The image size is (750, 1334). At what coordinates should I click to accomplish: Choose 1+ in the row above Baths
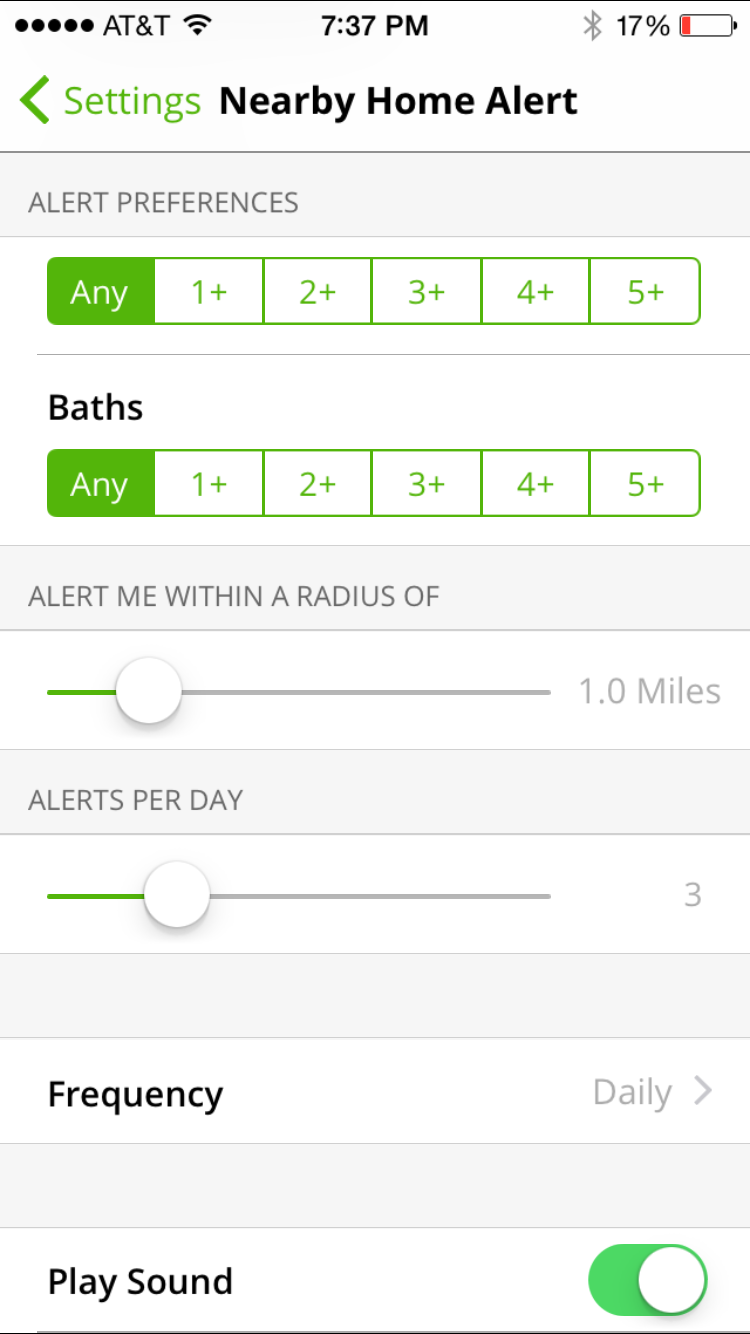click(x=209, y=292)
